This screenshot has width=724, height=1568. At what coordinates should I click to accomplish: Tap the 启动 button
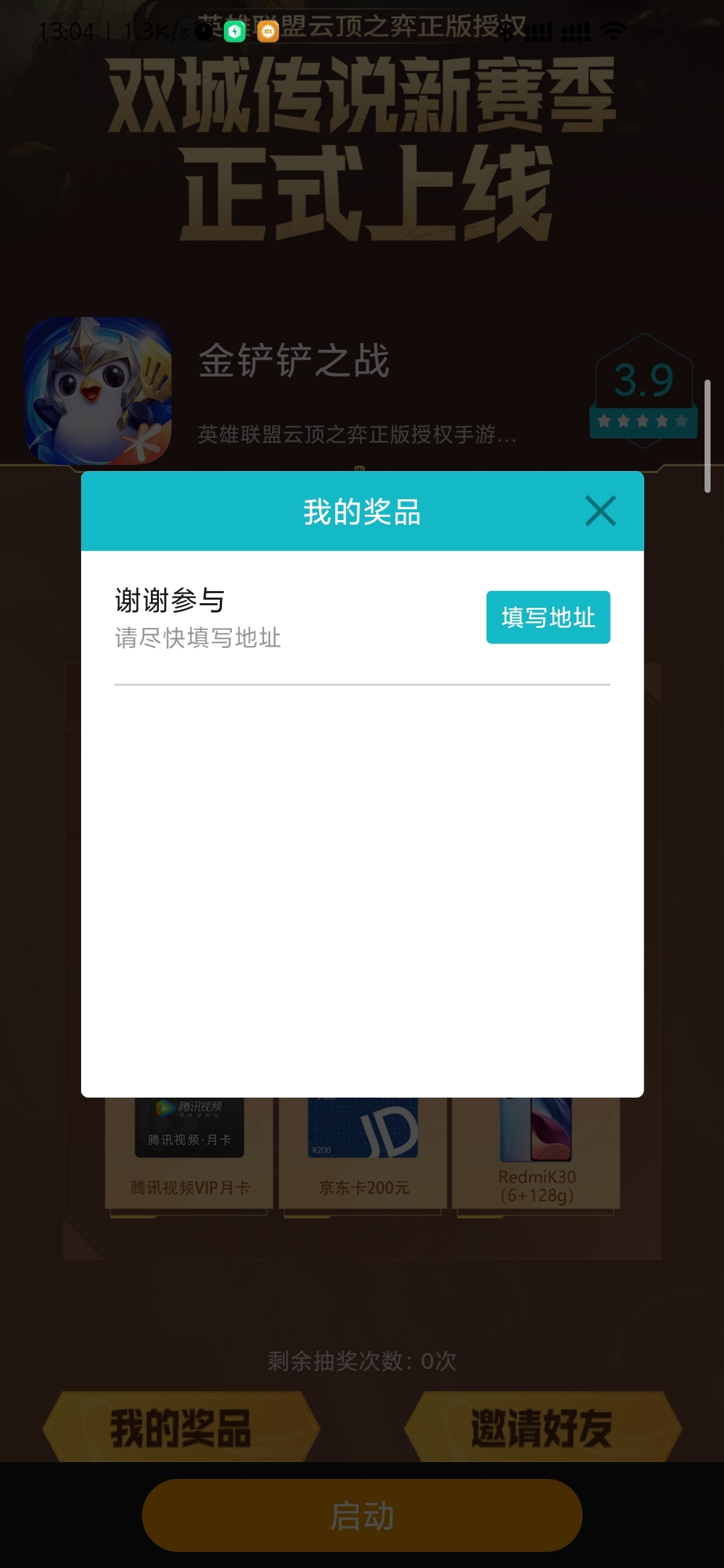362,1515
